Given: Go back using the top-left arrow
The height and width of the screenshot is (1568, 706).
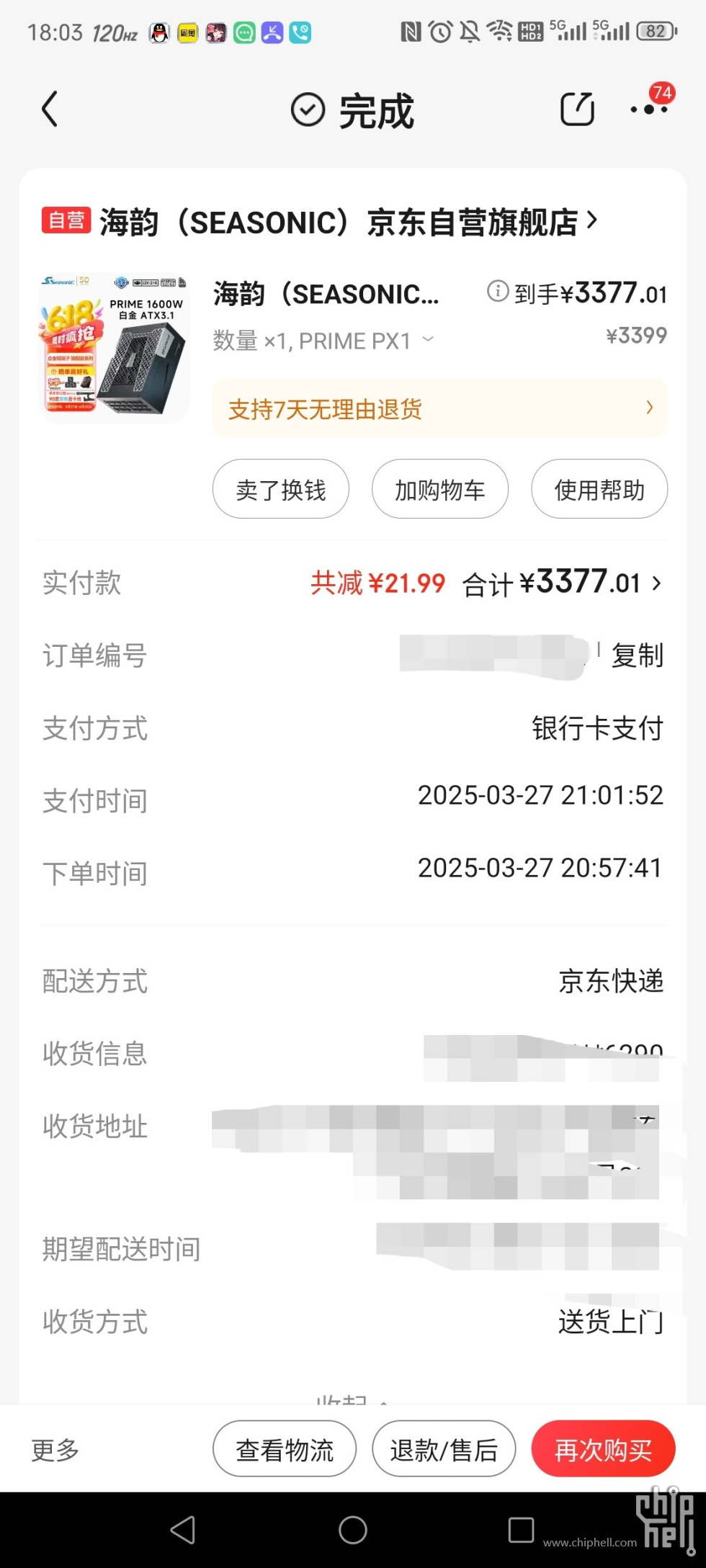Looking at the screenshot, I should pos(49,109).
